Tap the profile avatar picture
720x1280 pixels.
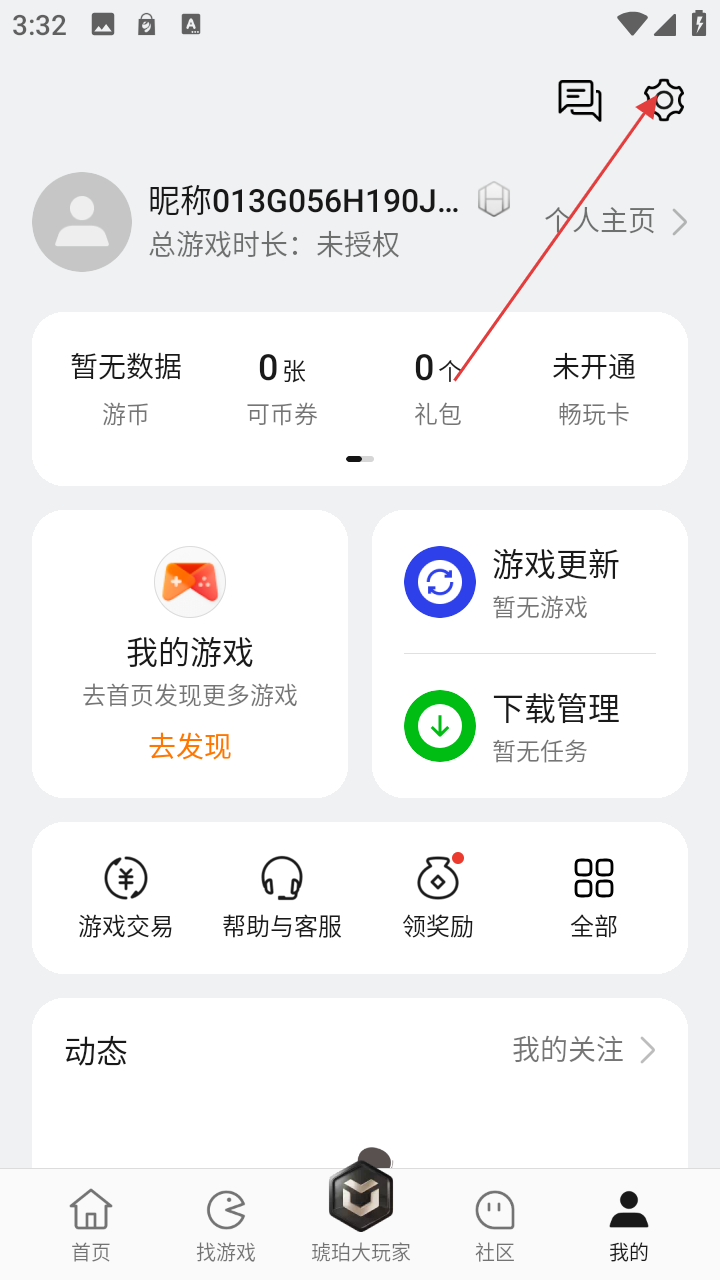tap(82, 222)
